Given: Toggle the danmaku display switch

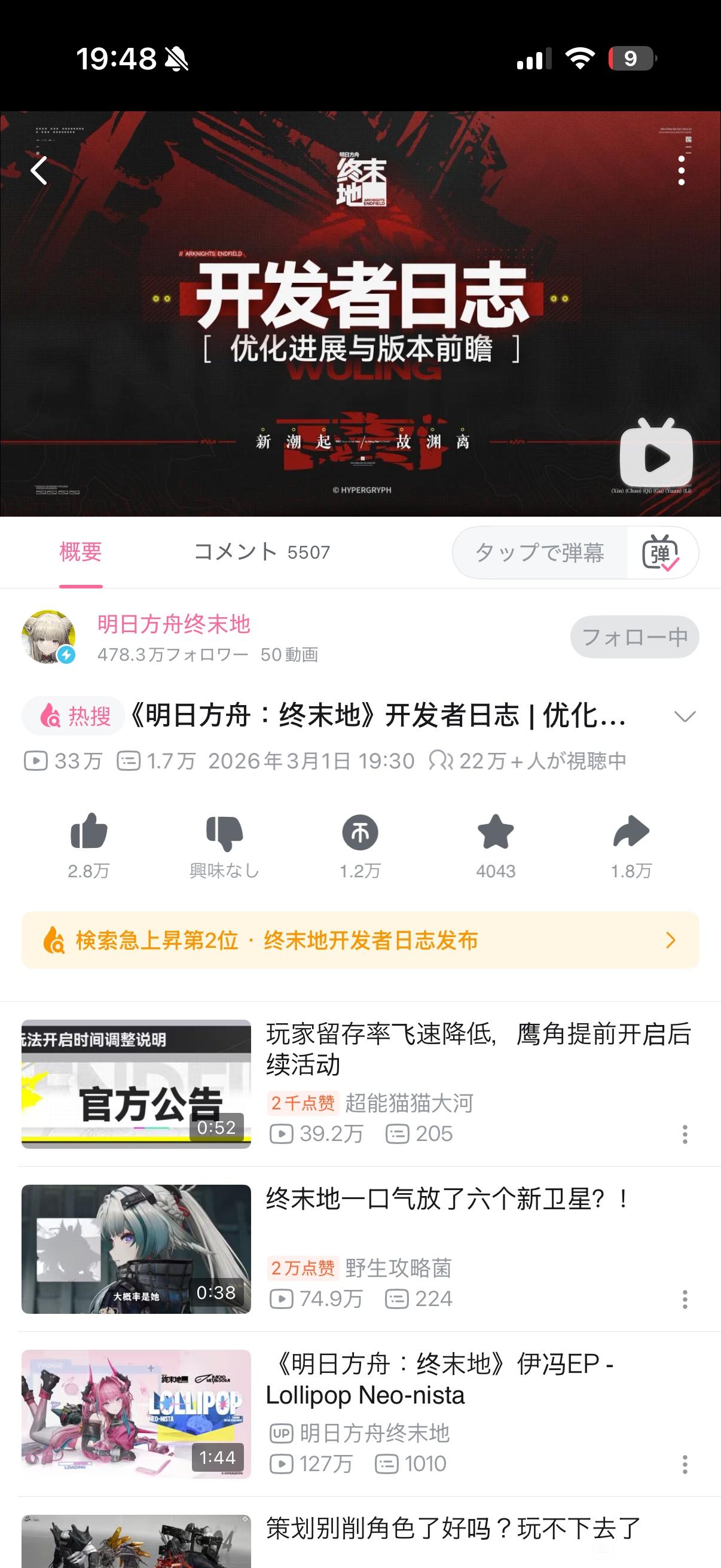Looking at the screenshot, I should pyautogui.click(x=661, y=553).
